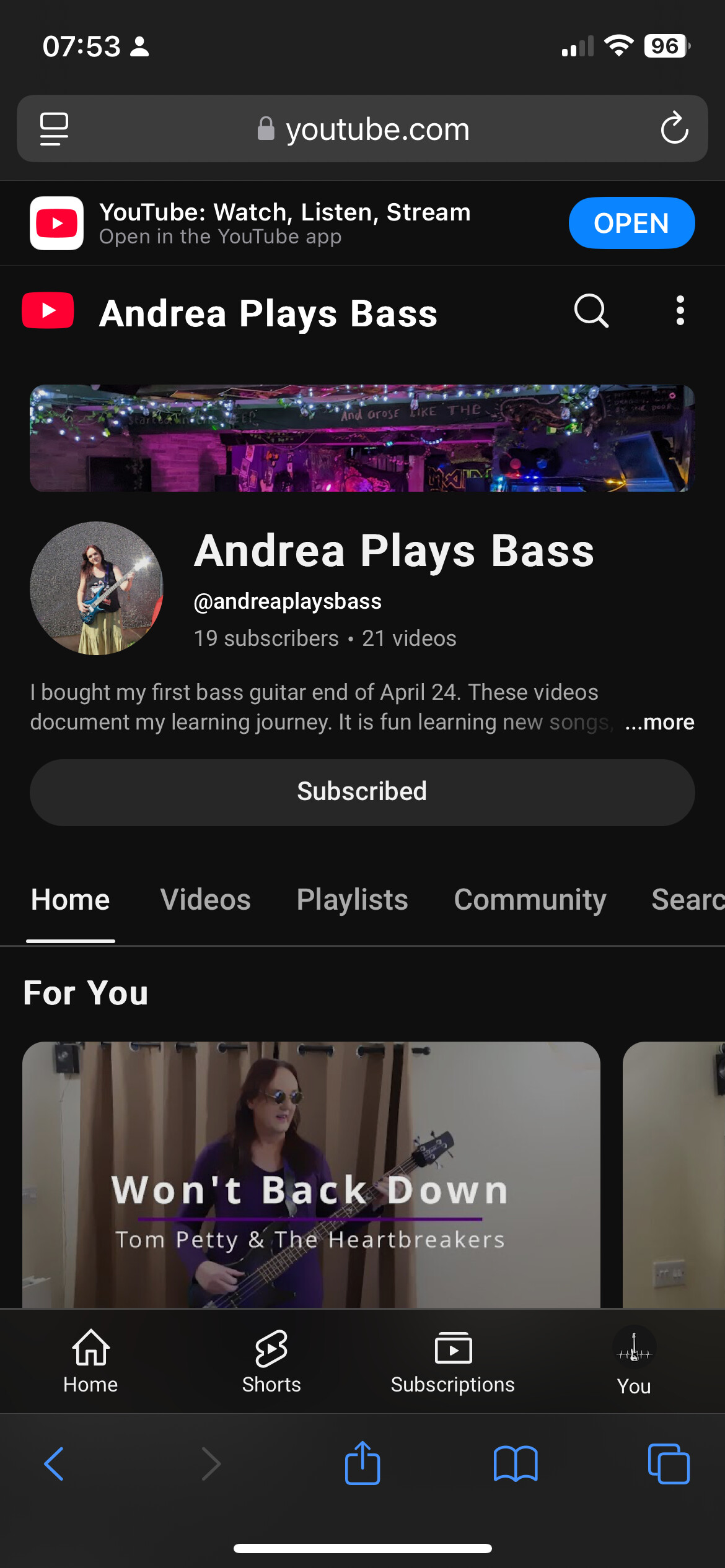
Task: Tap the youtube.com address bar
Action: [x=362, y=129]
